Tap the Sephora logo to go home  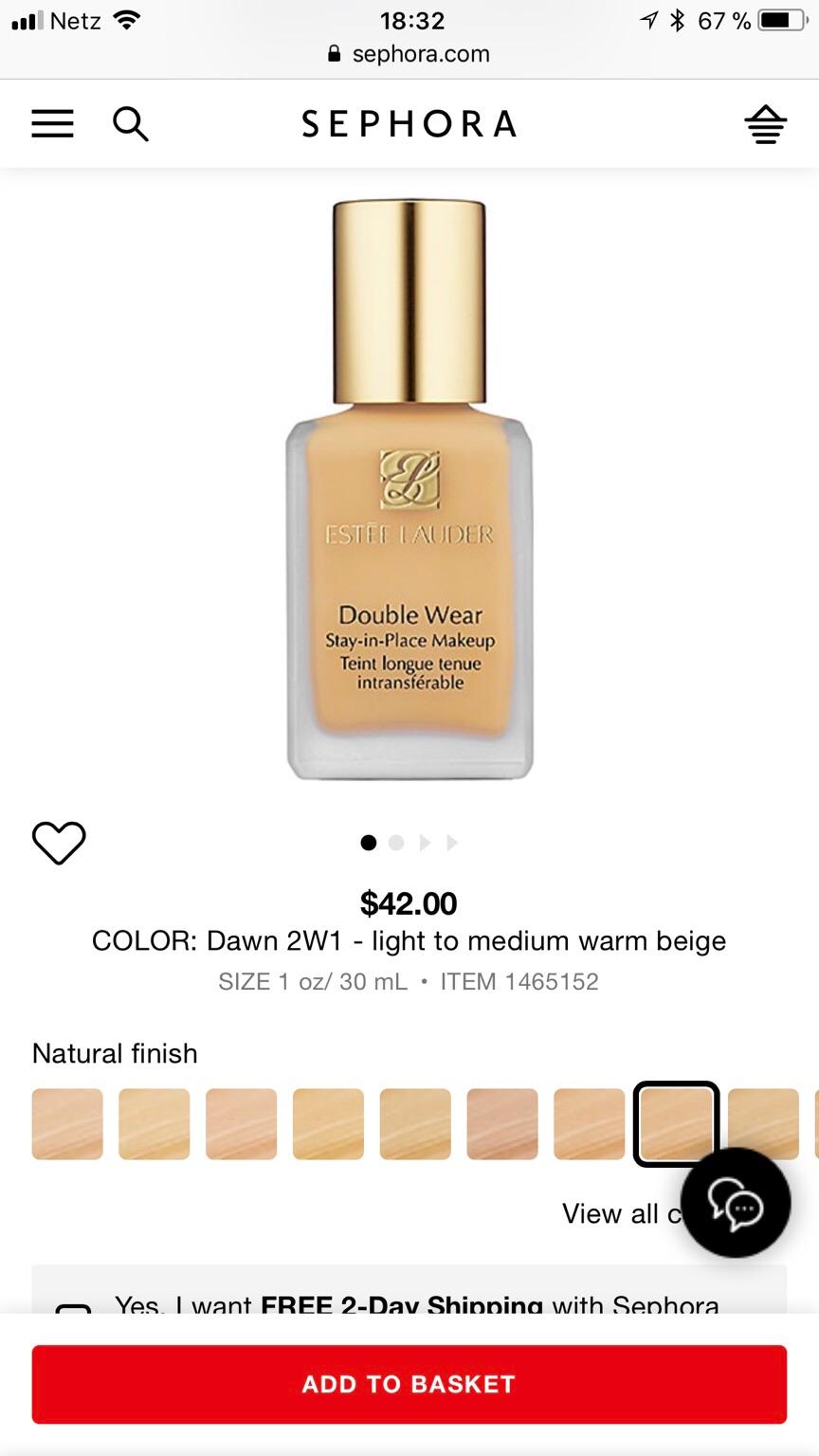tap(409, 124)
